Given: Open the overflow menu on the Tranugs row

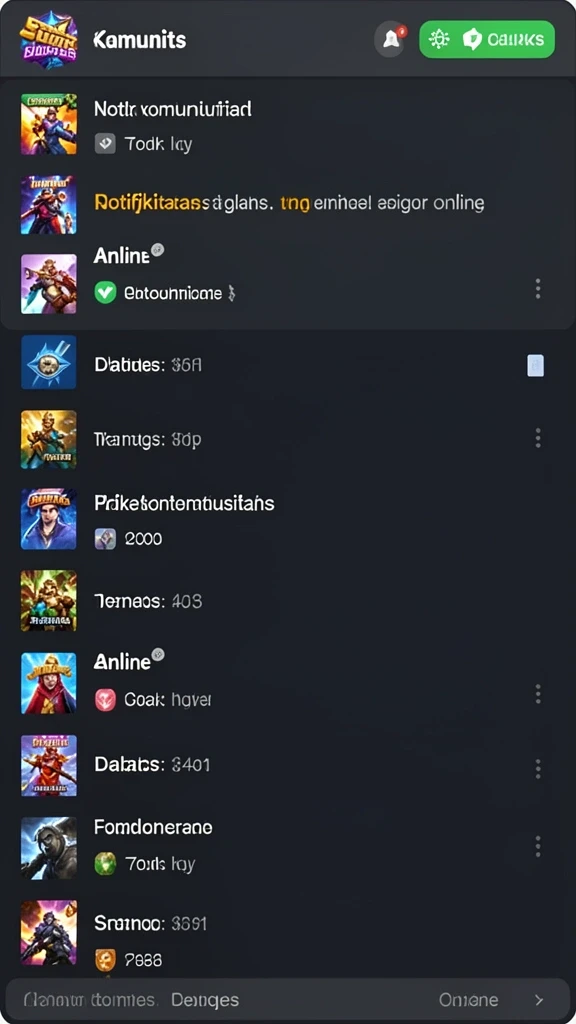Looking at the screenshot, I should coord(537,438).
